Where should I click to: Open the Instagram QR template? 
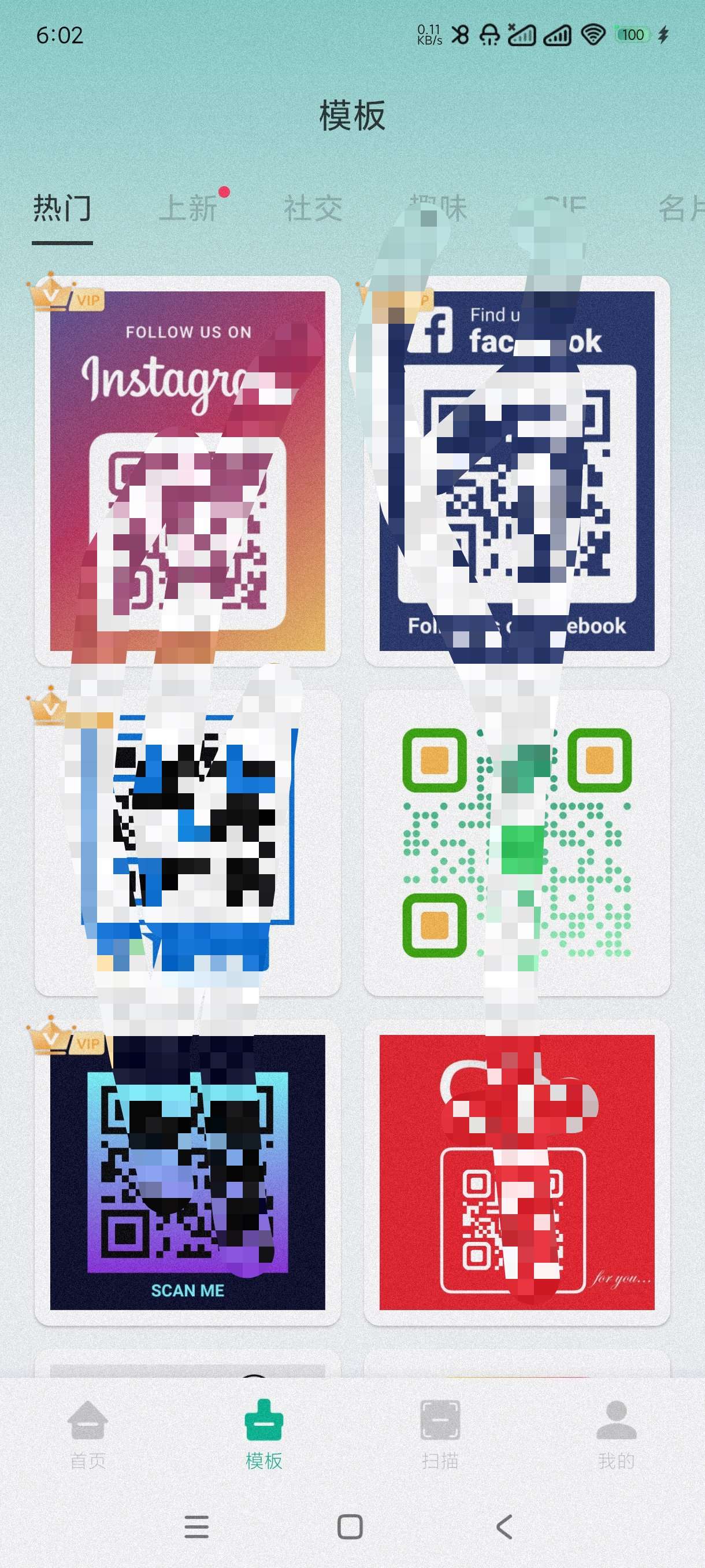tap(187, 471)
